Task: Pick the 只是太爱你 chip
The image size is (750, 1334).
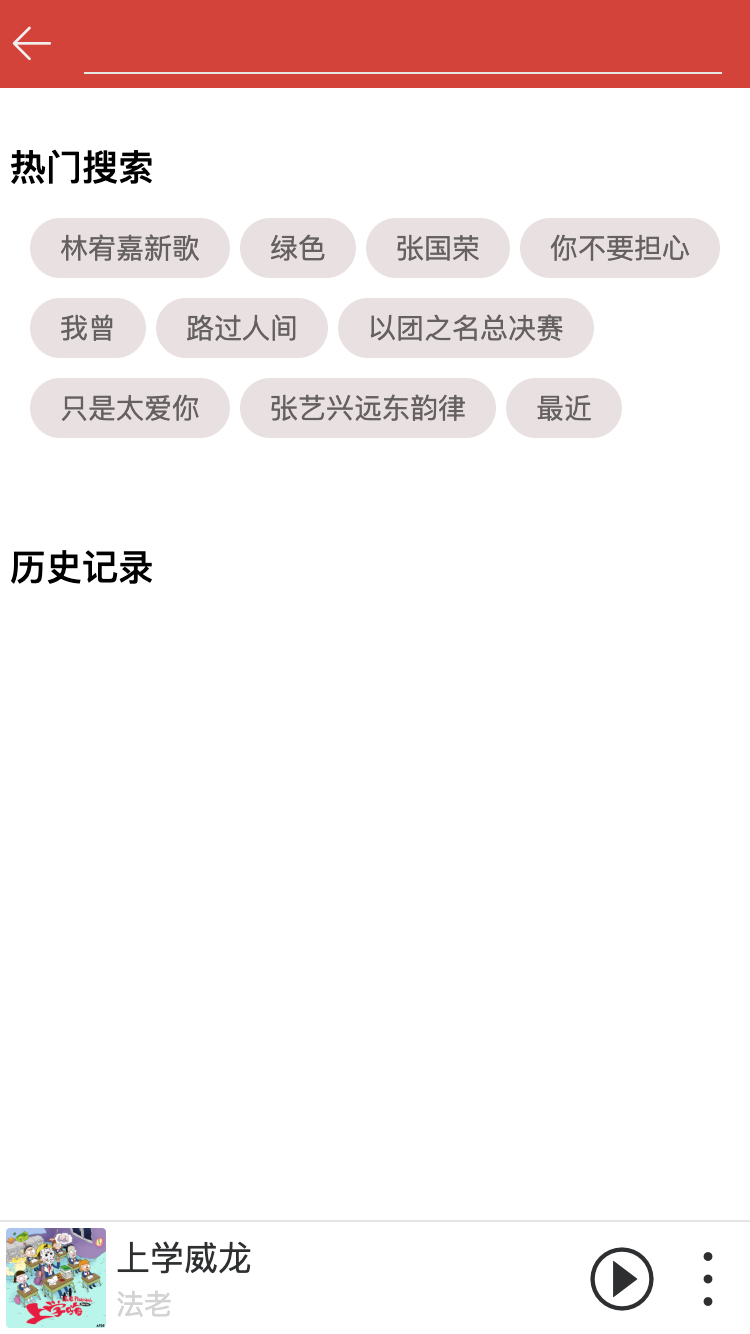Action: pyautogui.click(x=130, y=408)
